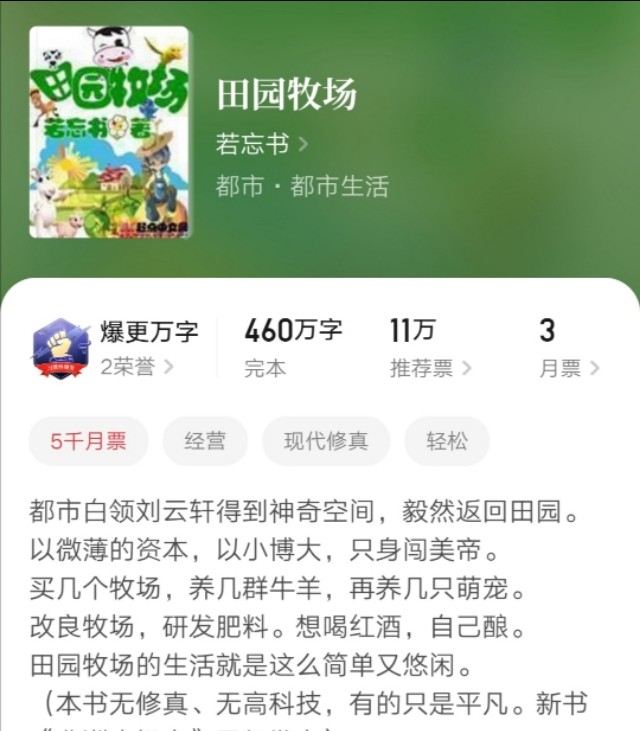View the 2荣誉 honors list
Image resolution: width=640 pixels, height=731 pixels.
(x=136, y=367)
